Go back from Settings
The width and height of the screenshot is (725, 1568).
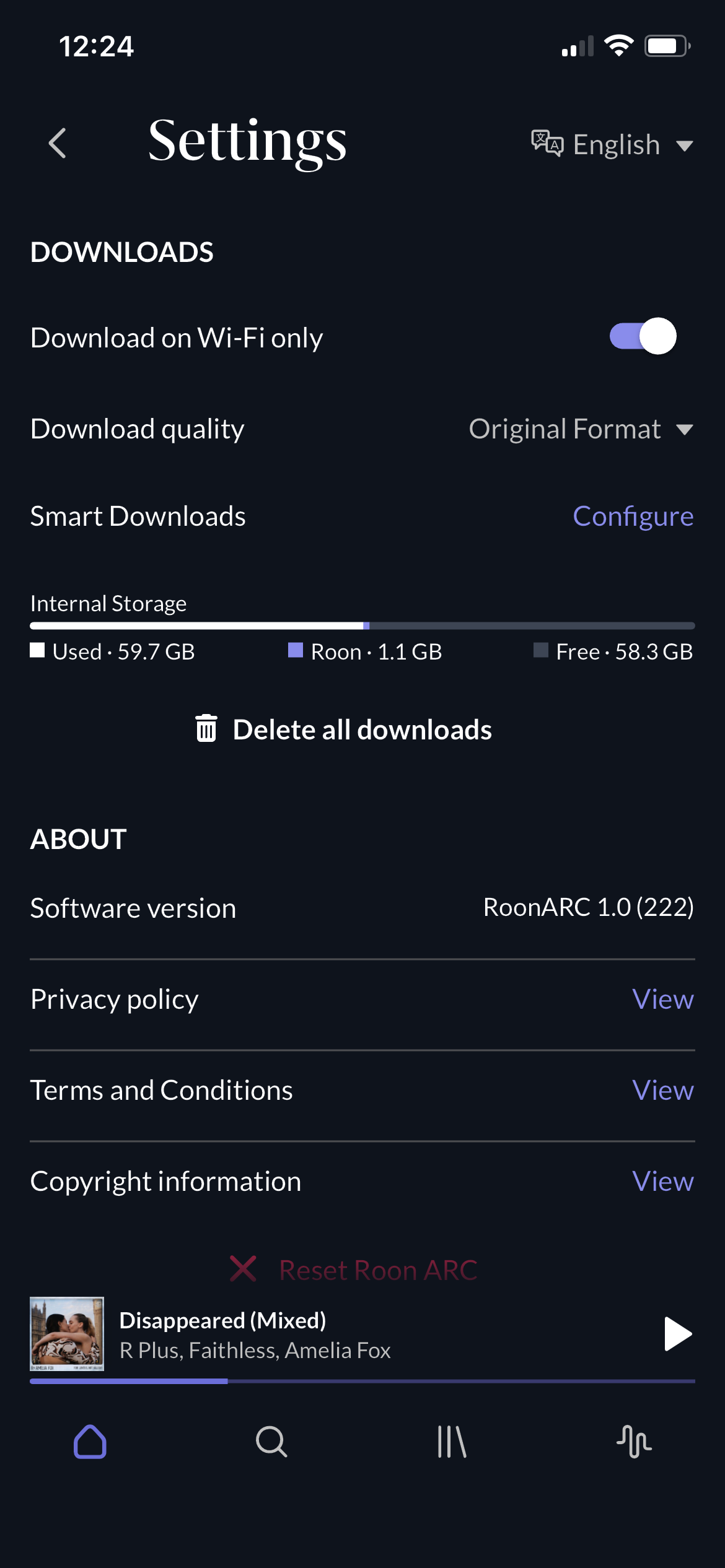(x=58, y=144)
